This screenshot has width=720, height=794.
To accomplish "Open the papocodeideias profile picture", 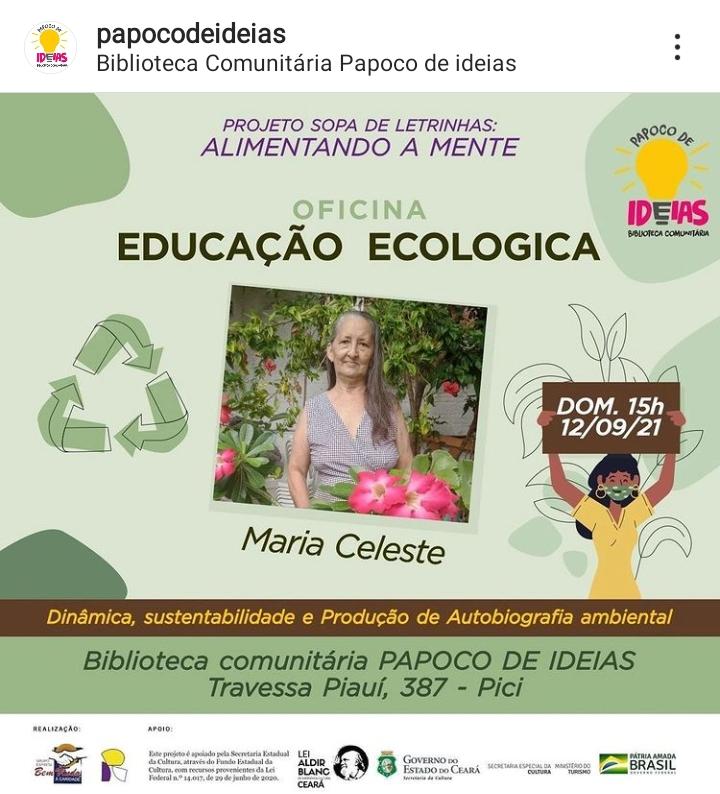I will tap(50, 47).
